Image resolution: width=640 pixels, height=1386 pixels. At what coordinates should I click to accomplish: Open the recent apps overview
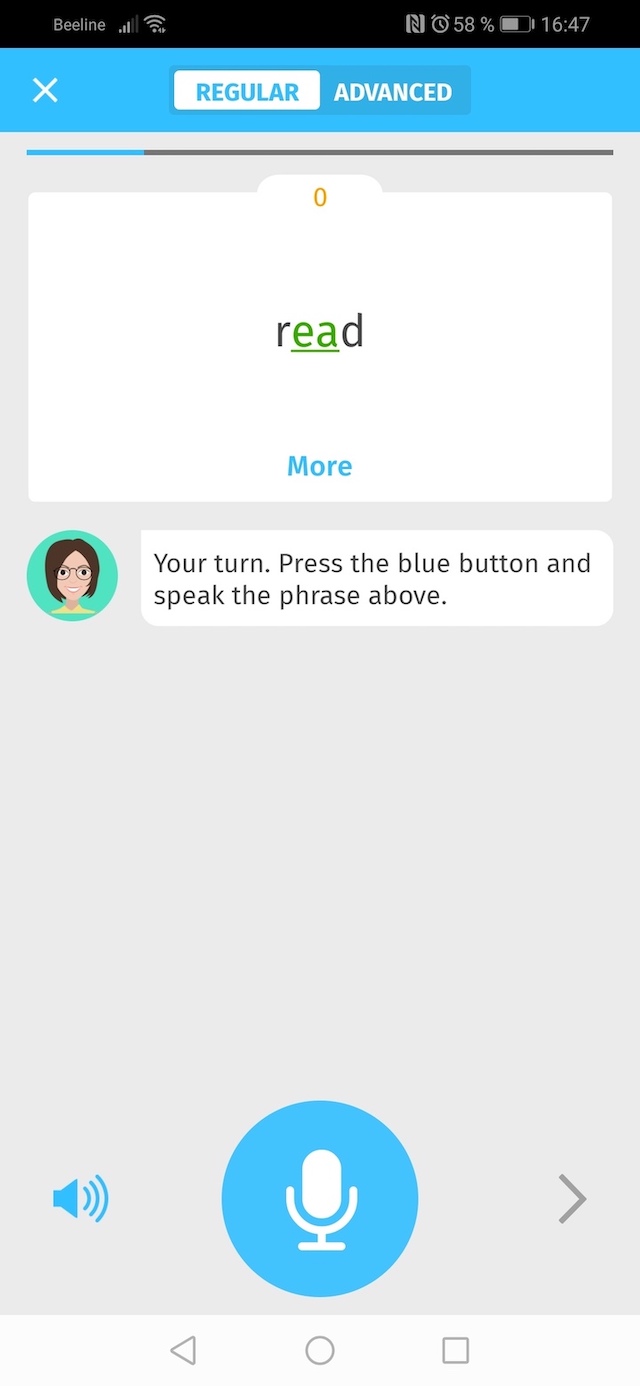click(x=455, y=1351)
